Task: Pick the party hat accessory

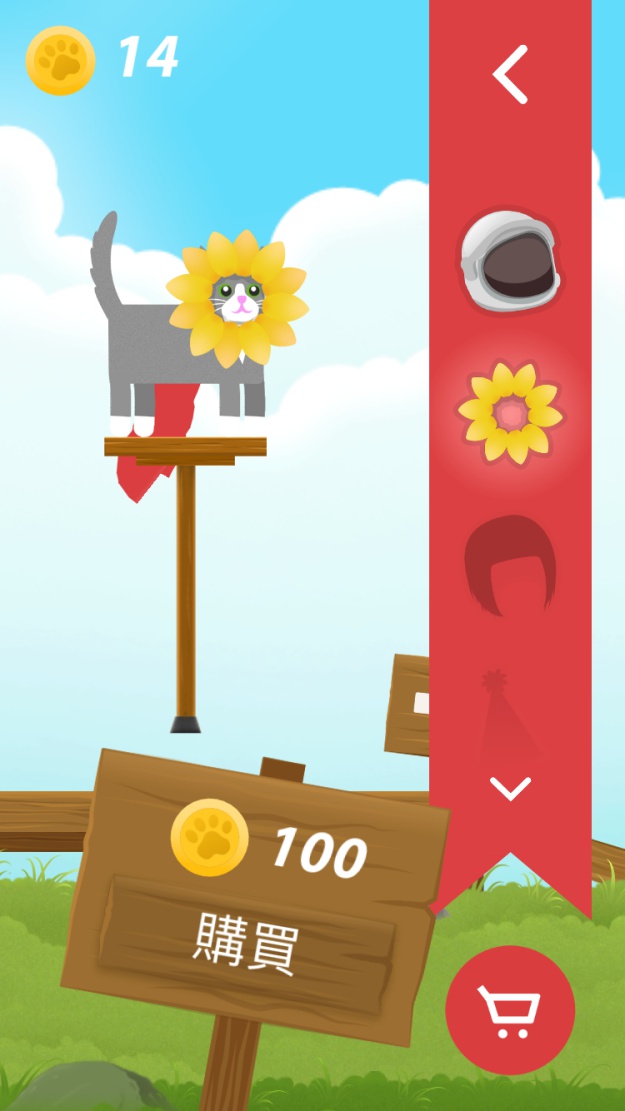Action: (509, 713)
